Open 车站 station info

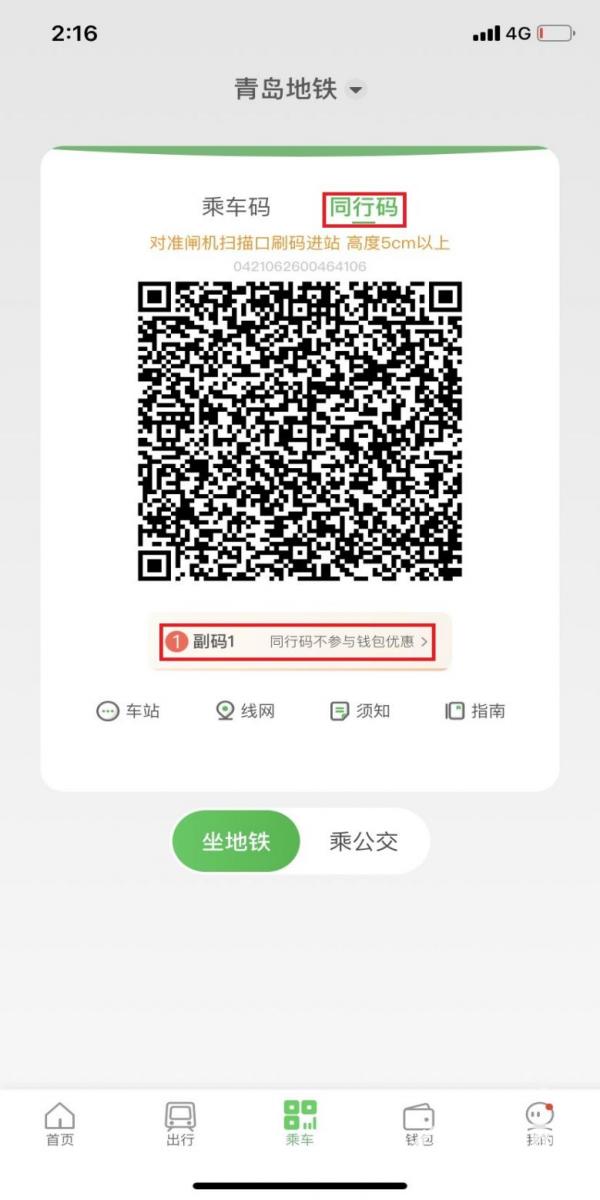click(128, 711)
